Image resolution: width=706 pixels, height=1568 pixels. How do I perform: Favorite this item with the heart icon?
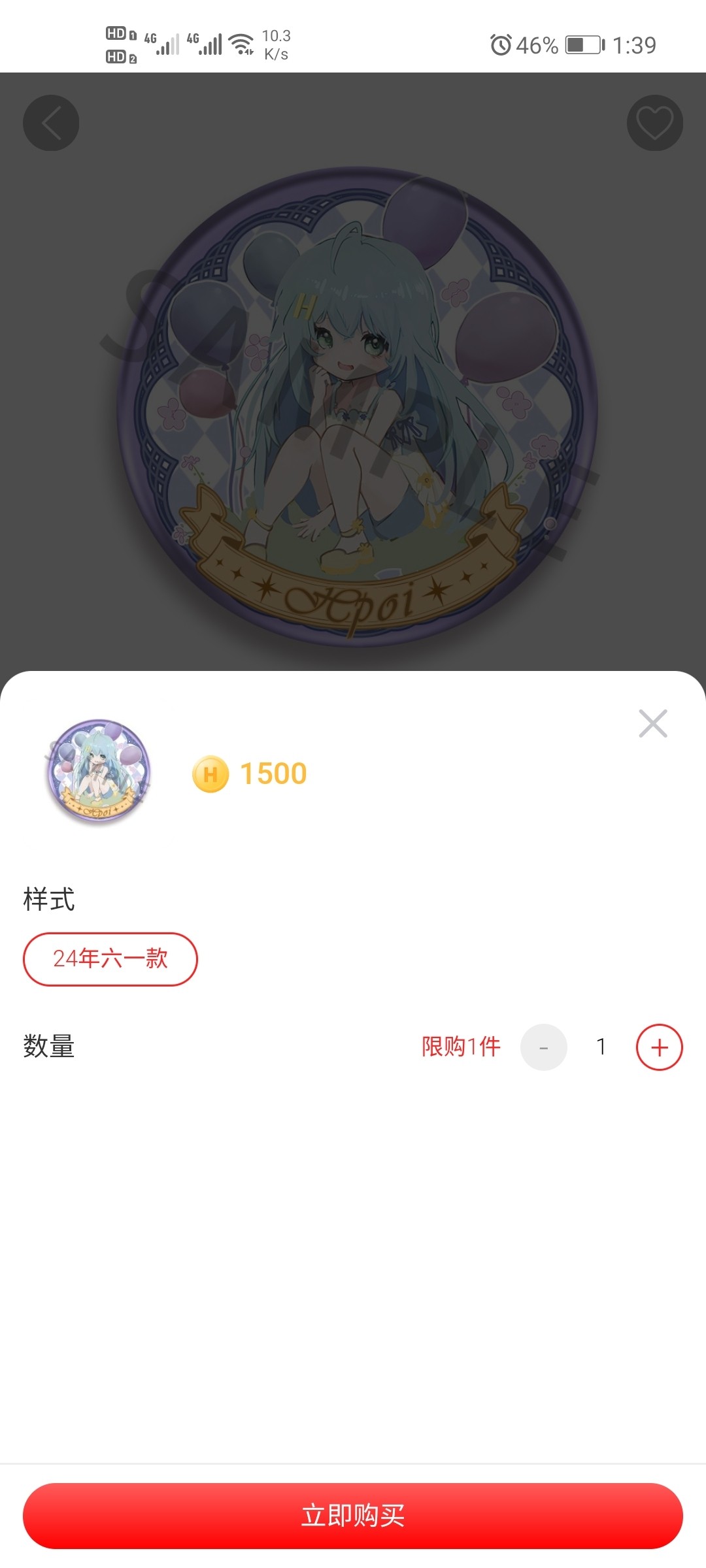654,123
